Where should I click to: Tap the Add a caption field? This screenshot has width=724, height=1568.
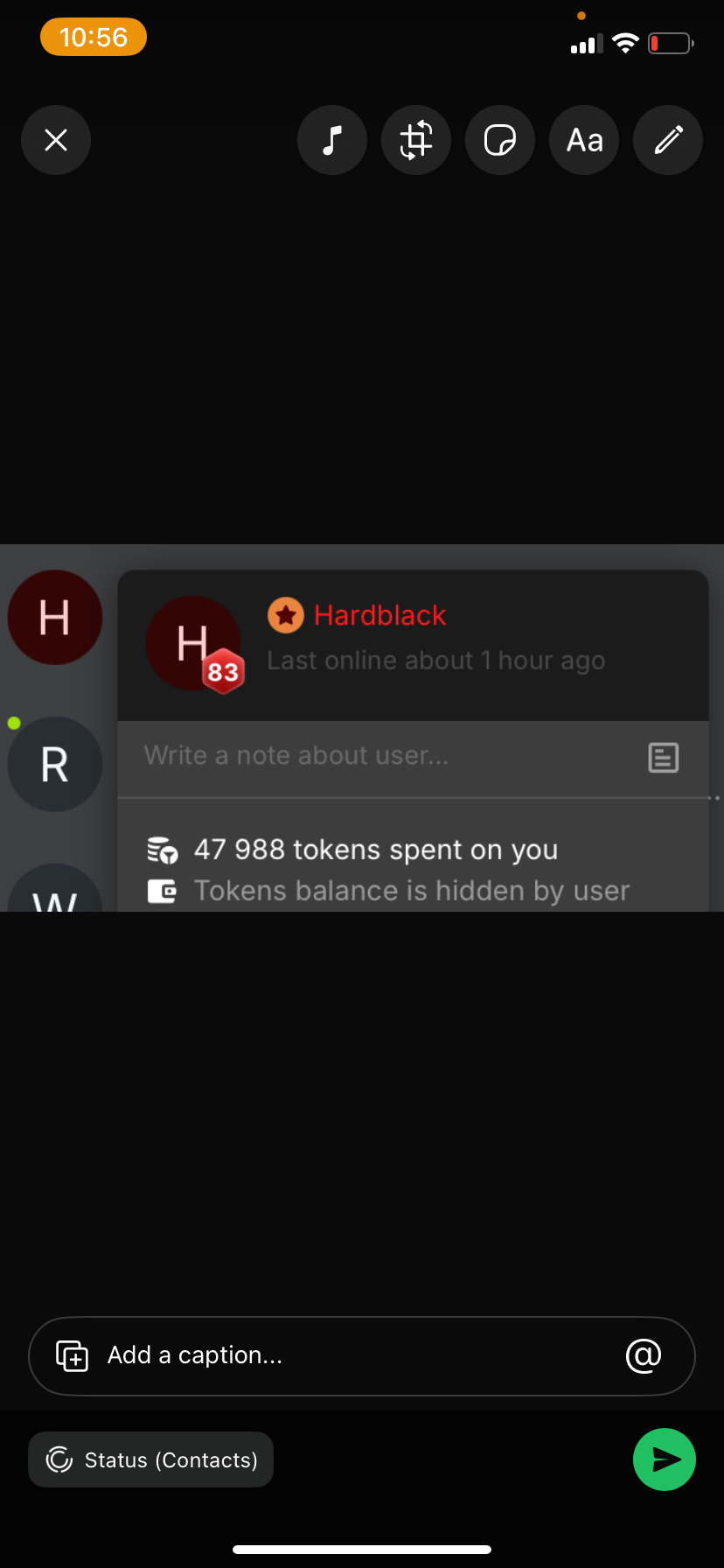[x=350, y=1355]
